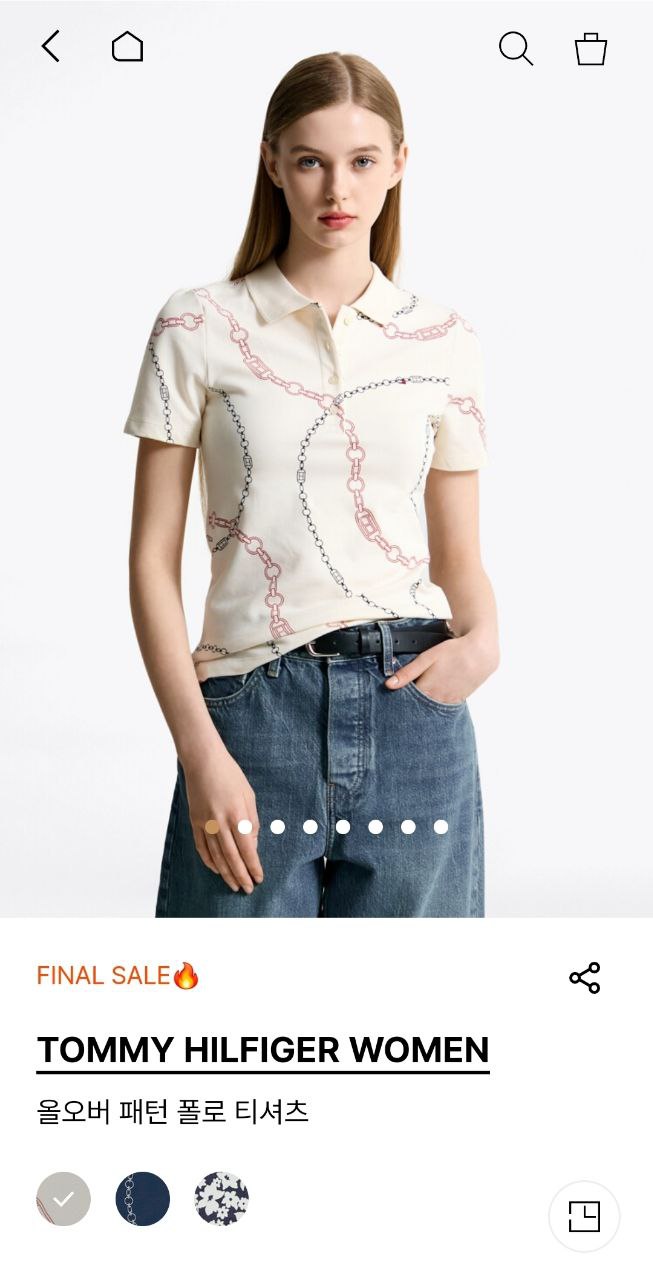
Task: Open the recently viewed floating button
Action: click(584, 1216)
